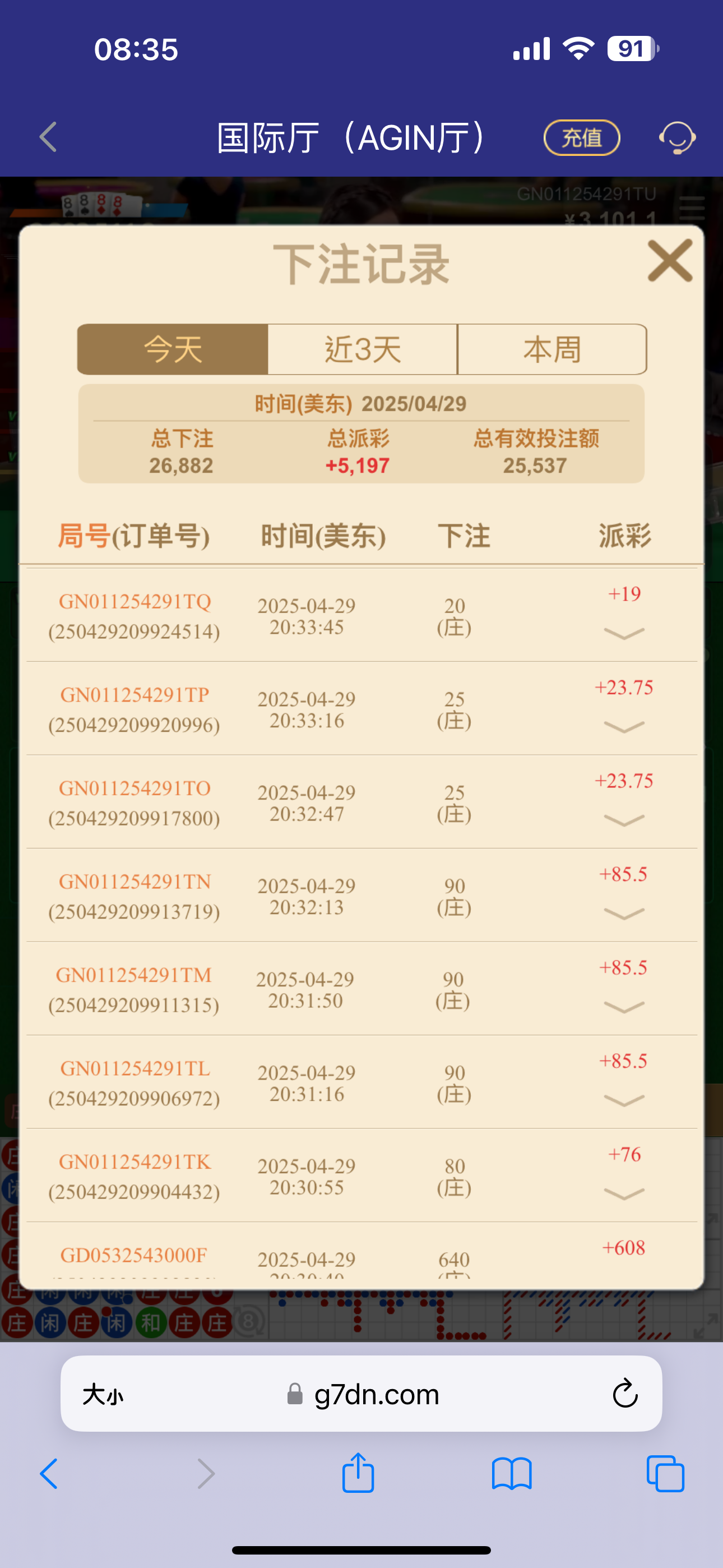The image size is (723, 1568).
Task: Expand details for round GN011254291TP
Action: tap(624, 727)
